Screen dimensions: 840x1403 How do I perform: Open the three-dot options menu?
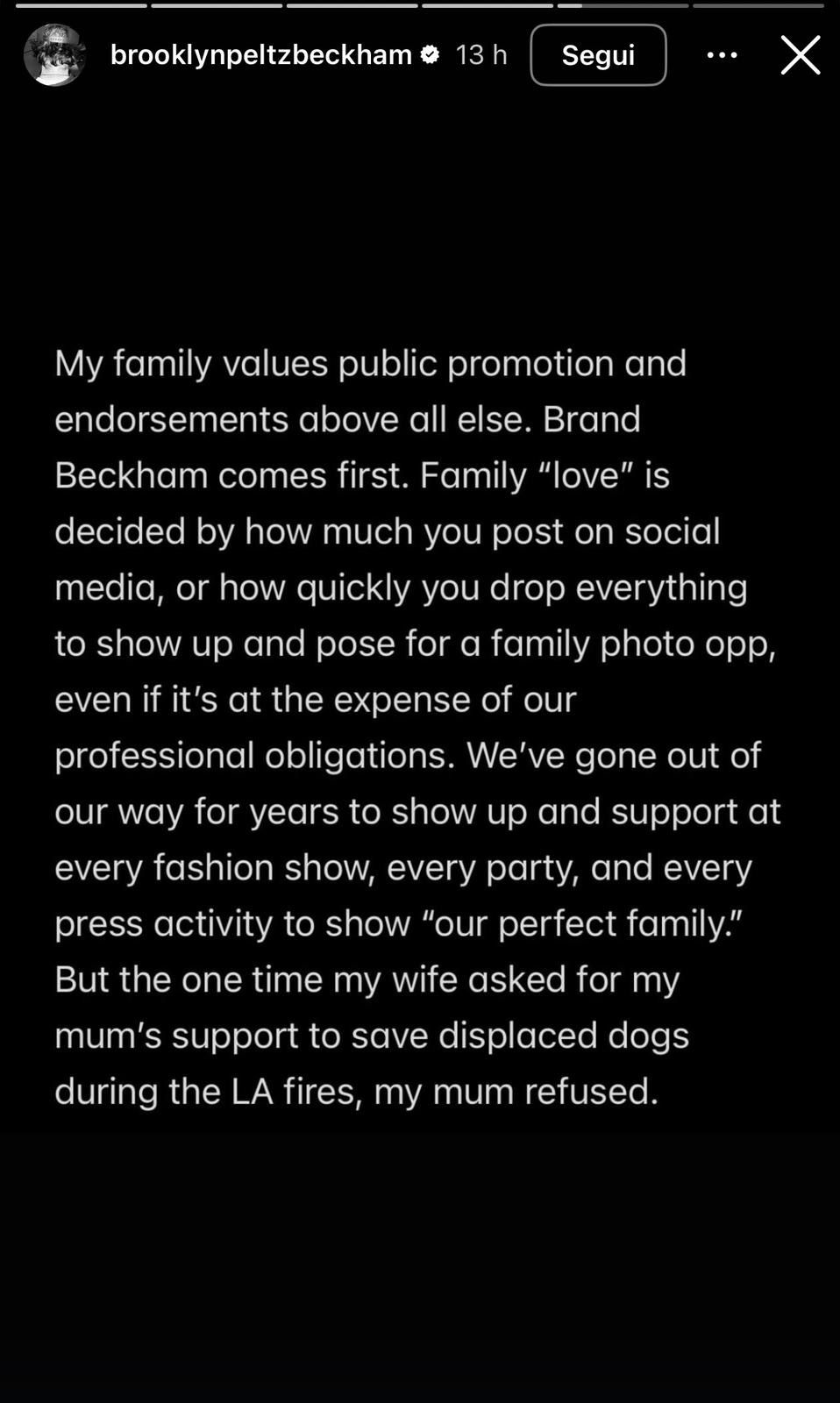pos(722,55)
